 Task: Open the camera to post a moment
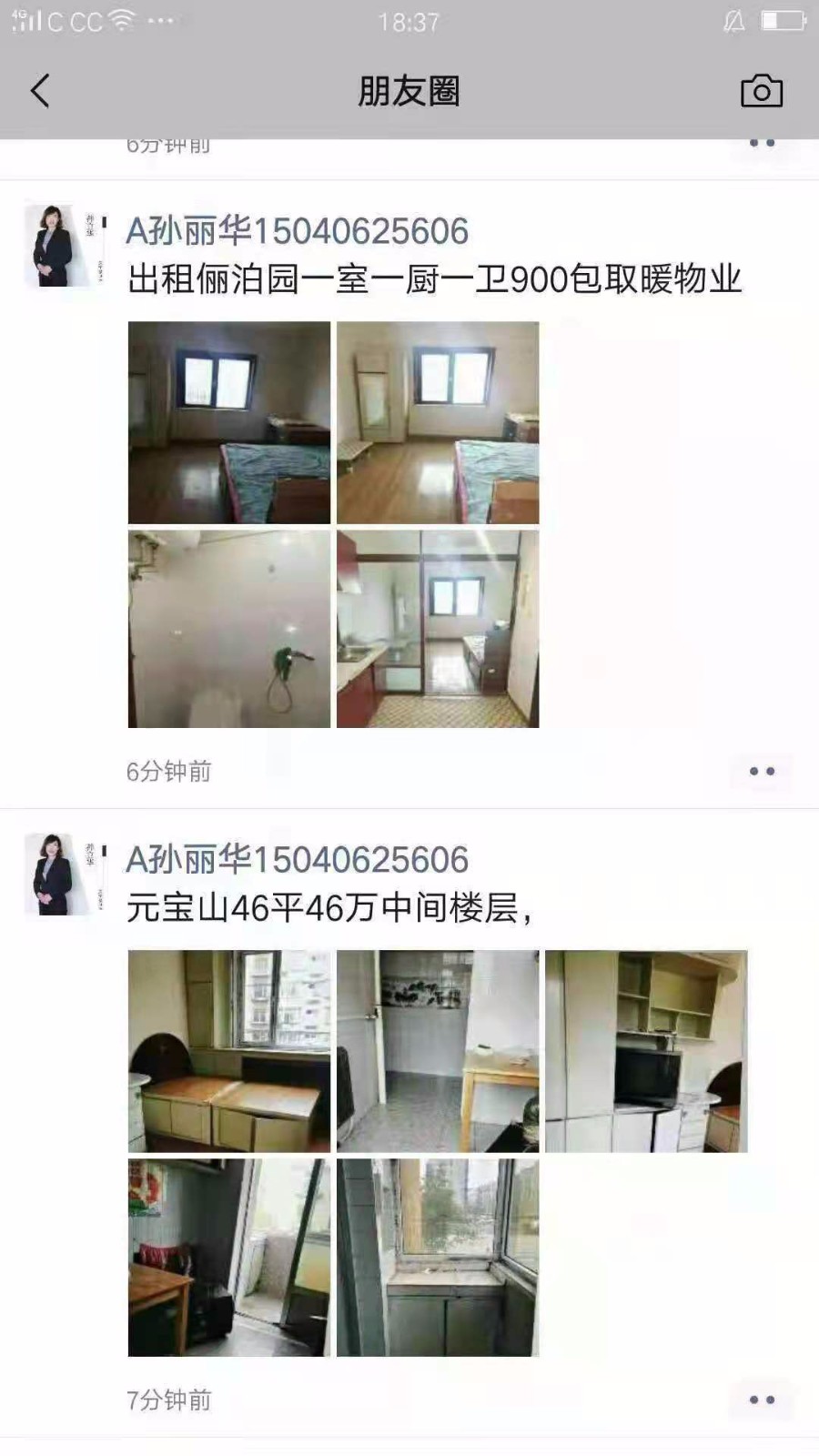click(762, 91)
